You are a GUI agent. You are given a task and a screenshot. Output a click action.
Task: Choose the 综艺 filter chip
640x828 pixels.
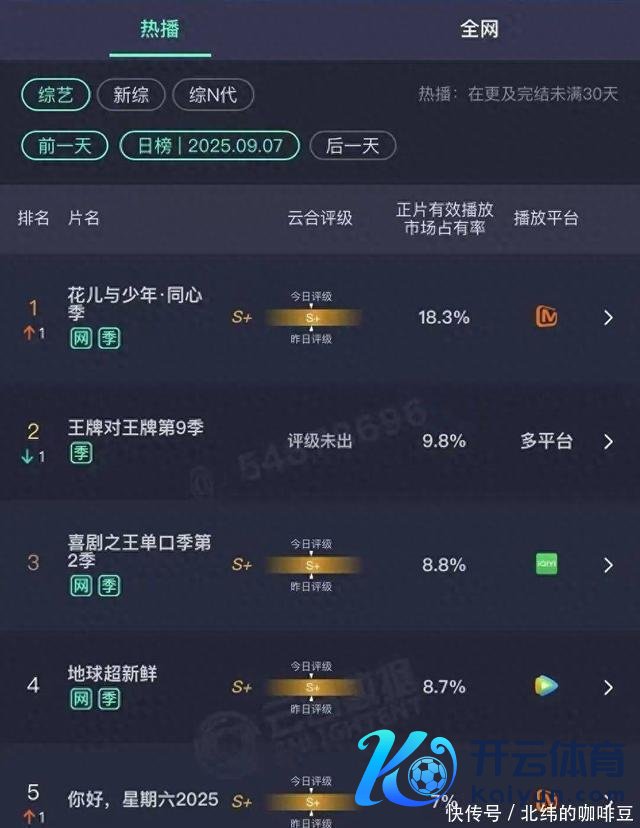tap(54, 95)
